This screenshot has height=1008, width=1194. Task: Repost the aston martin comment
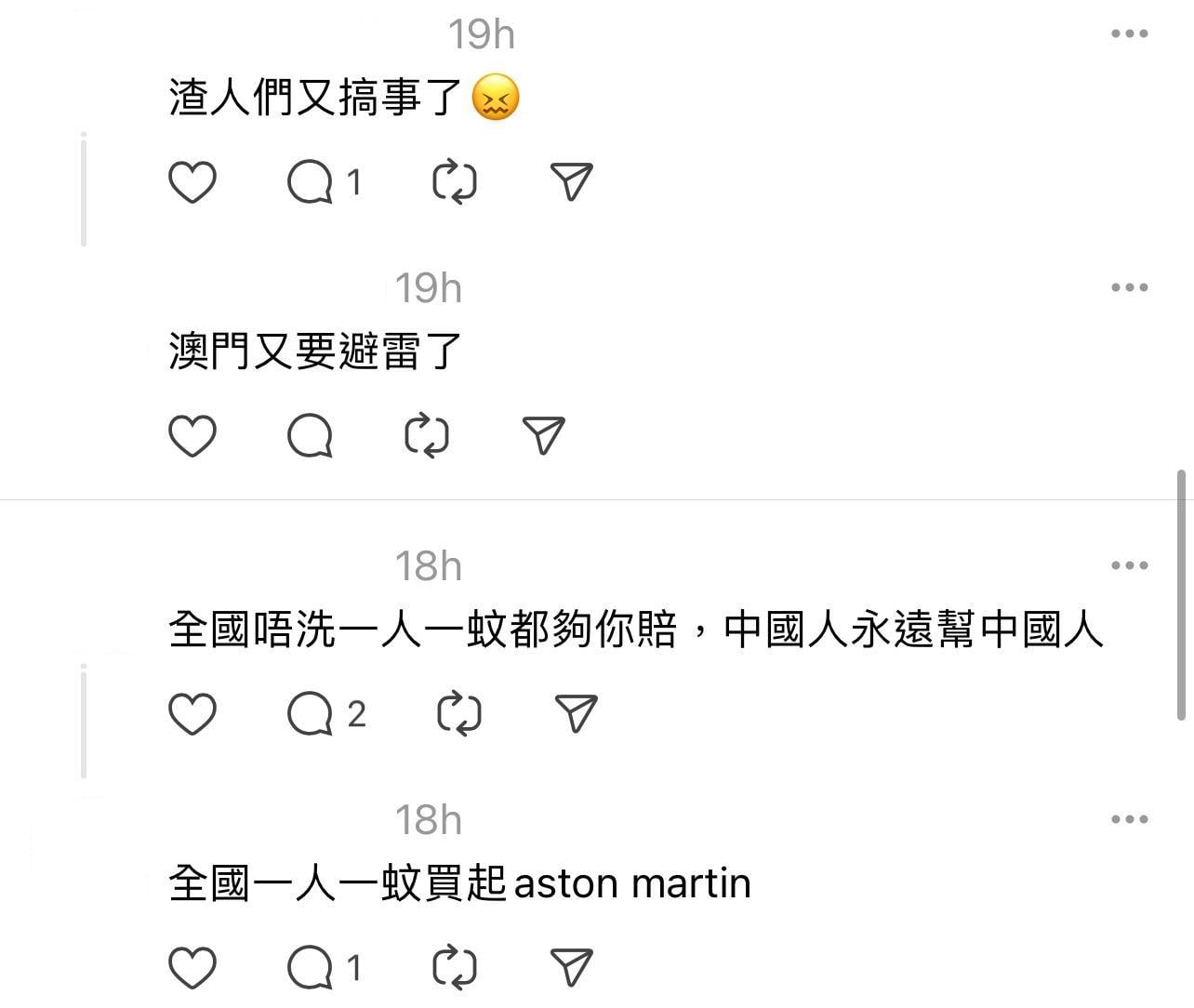pyautogui.click(x=455, y=967)
